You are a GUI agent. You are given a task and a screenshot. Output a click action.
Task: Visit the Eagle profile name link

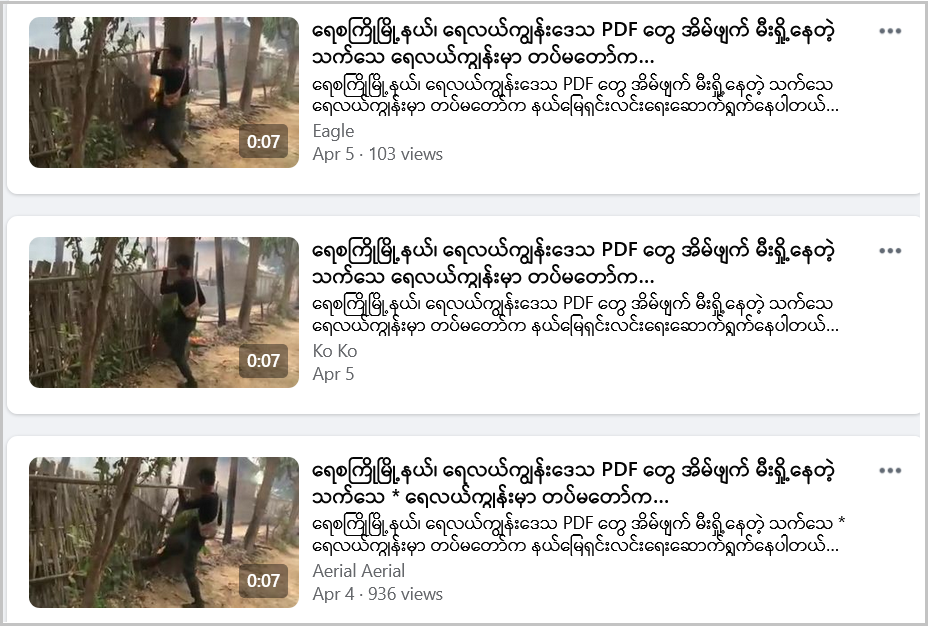[333, 131]
